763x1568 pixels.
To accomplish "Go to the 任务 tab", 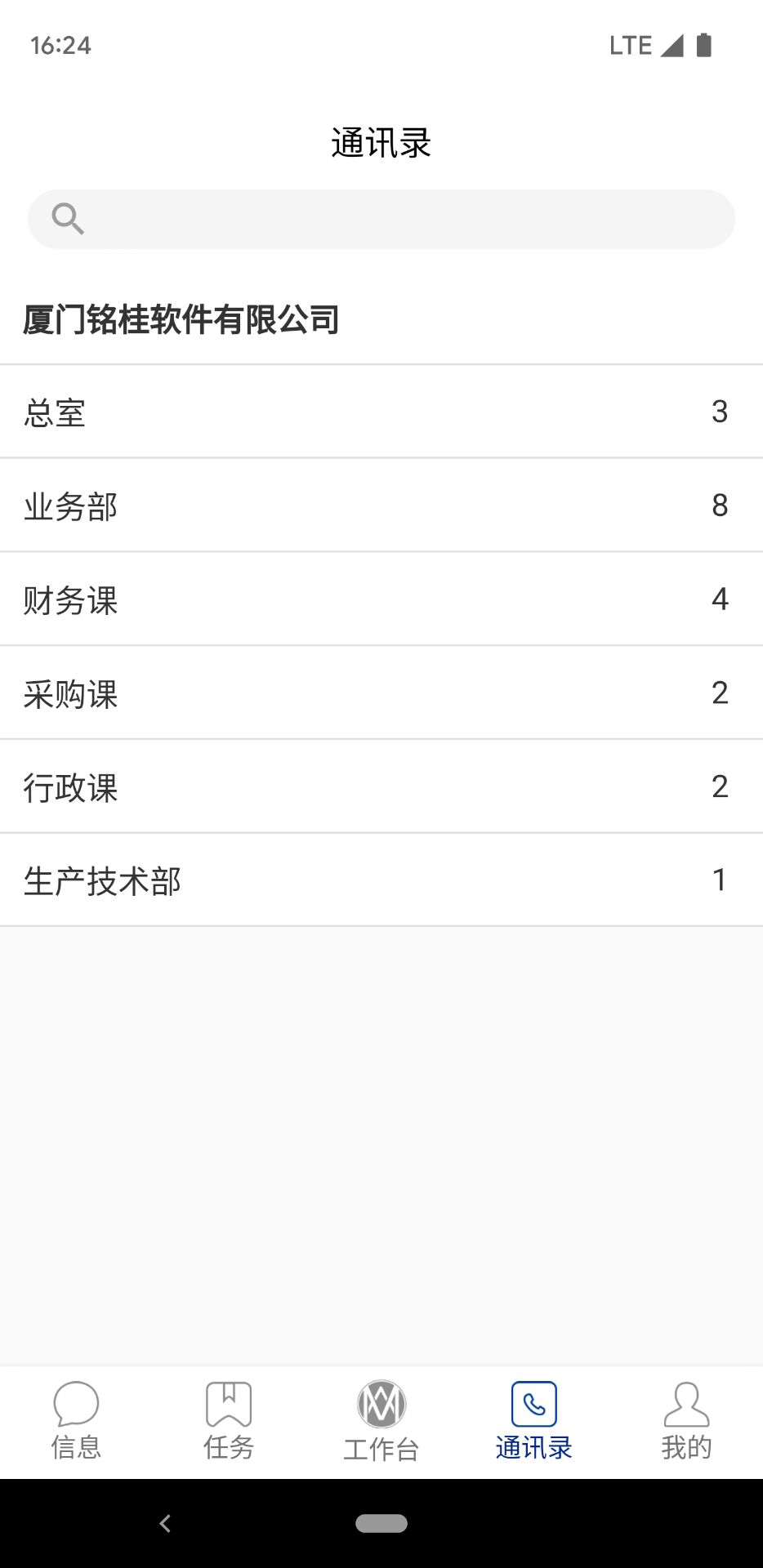I will click(x=229, y=1422).
